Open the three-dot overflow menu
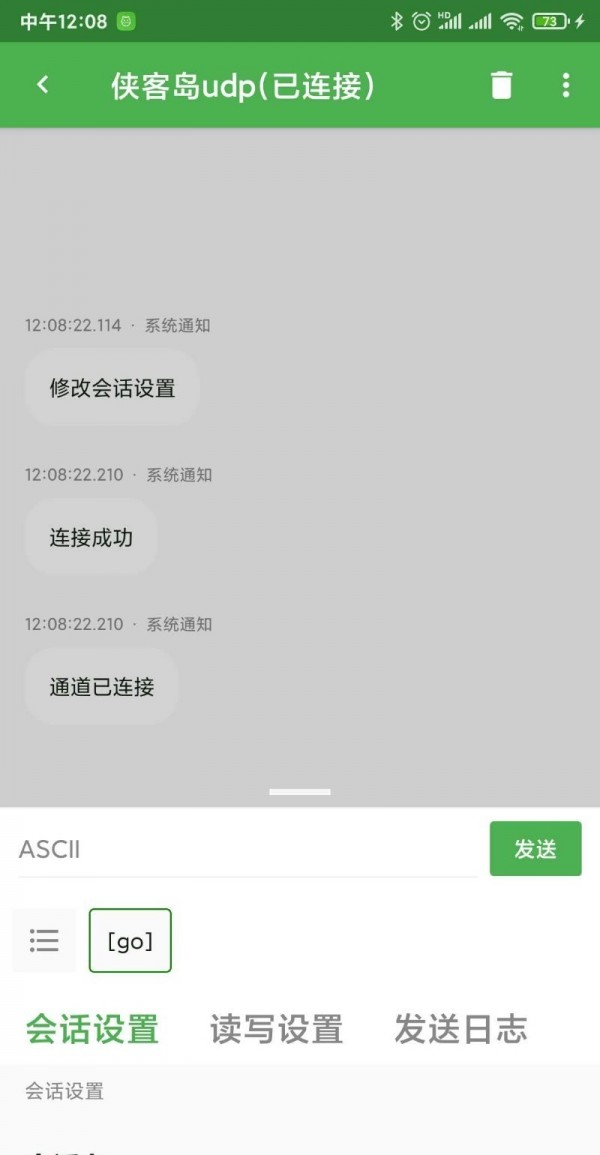Image resolution: width=600 pixels, height=1155 pixels. click(x=565, y=85)
